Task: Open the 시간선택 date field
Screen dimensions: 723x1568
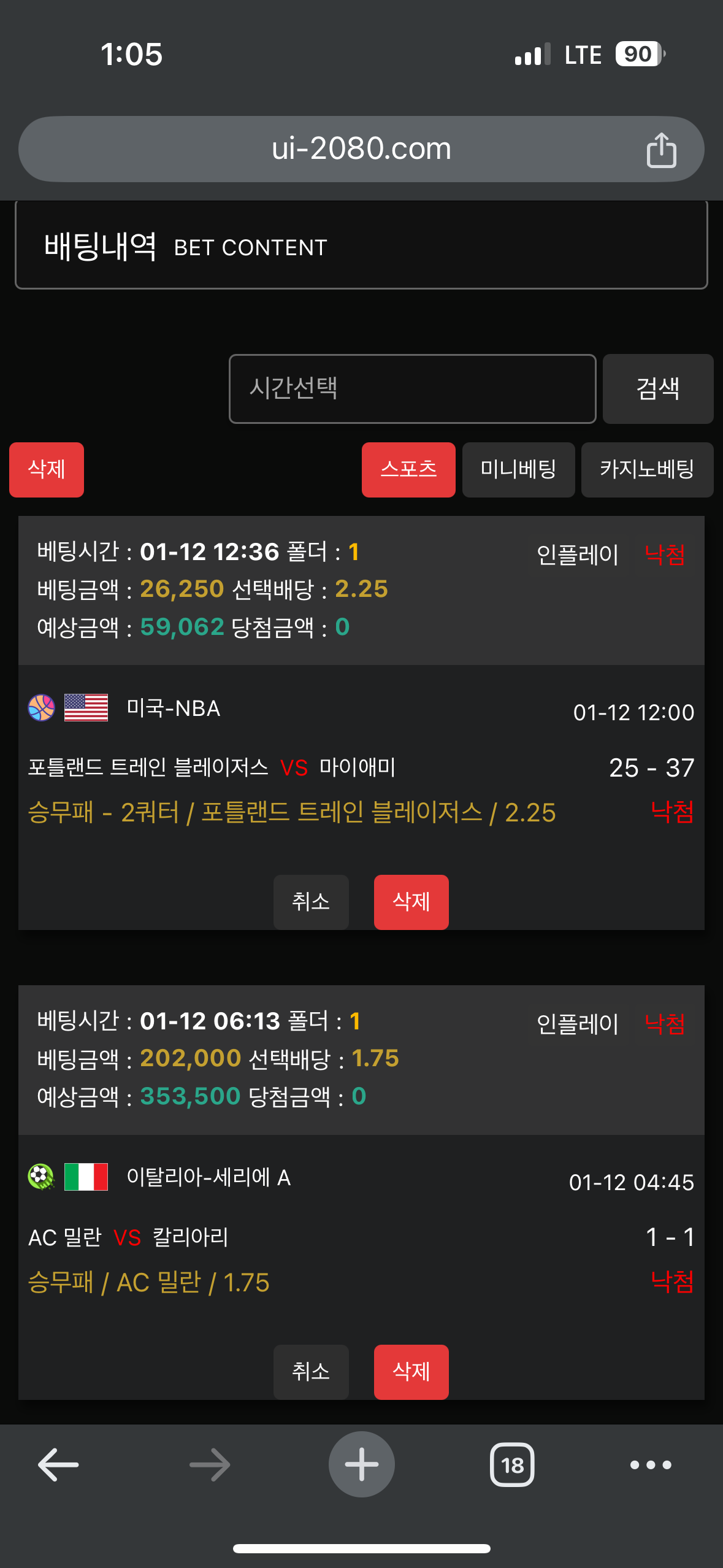Action: 413,389
